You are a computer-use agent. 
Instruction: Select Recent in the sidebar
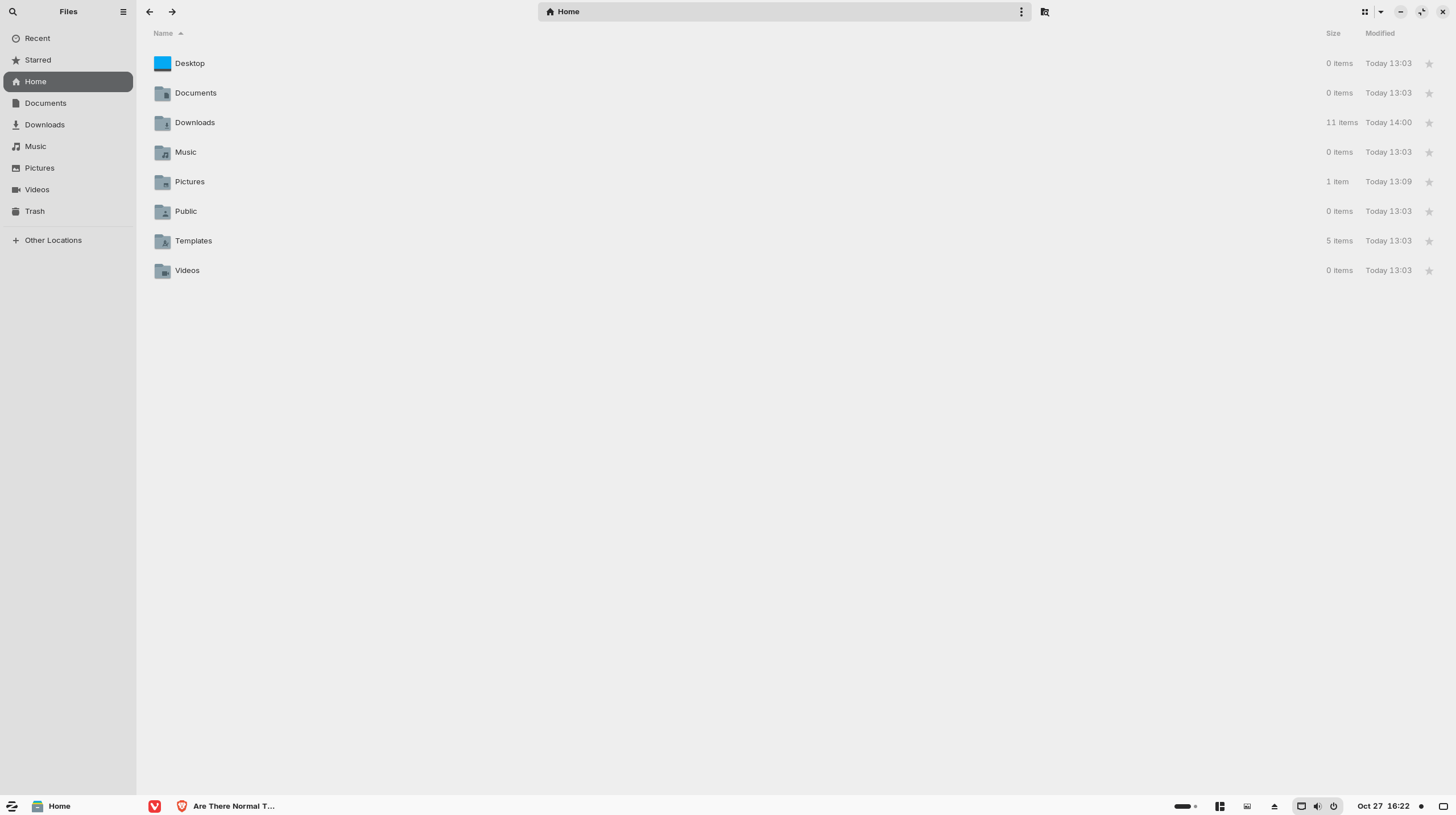[x=38, y=39]
